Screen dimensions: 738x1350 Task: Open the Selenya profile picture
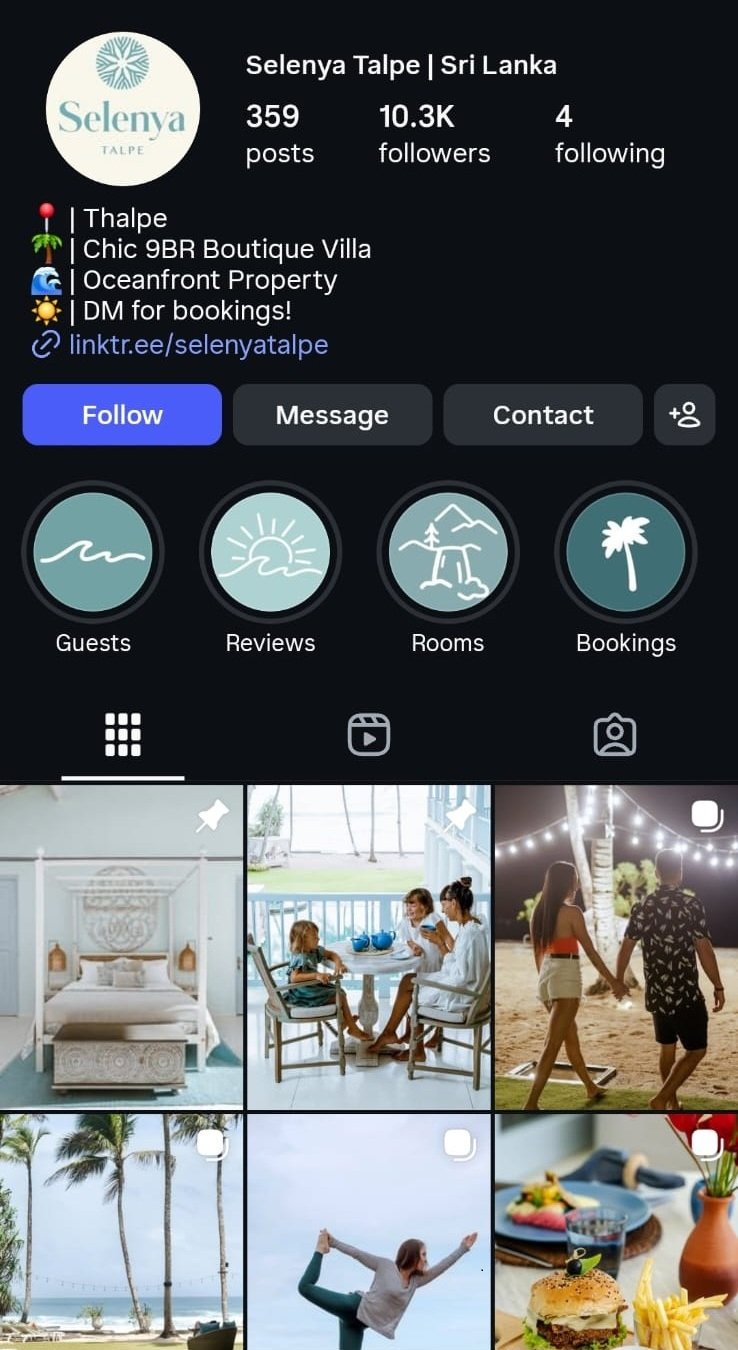pos(123,110)
